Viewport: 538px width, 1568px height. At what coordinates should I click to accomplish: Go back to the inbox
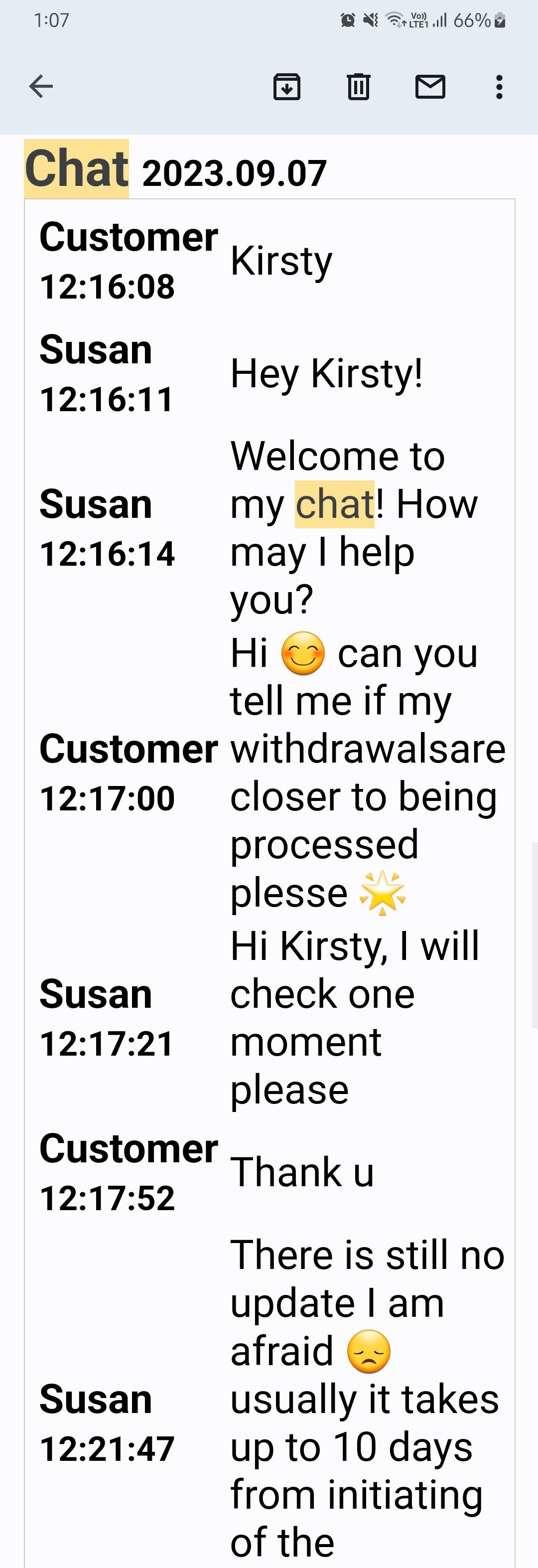[41, 86]
